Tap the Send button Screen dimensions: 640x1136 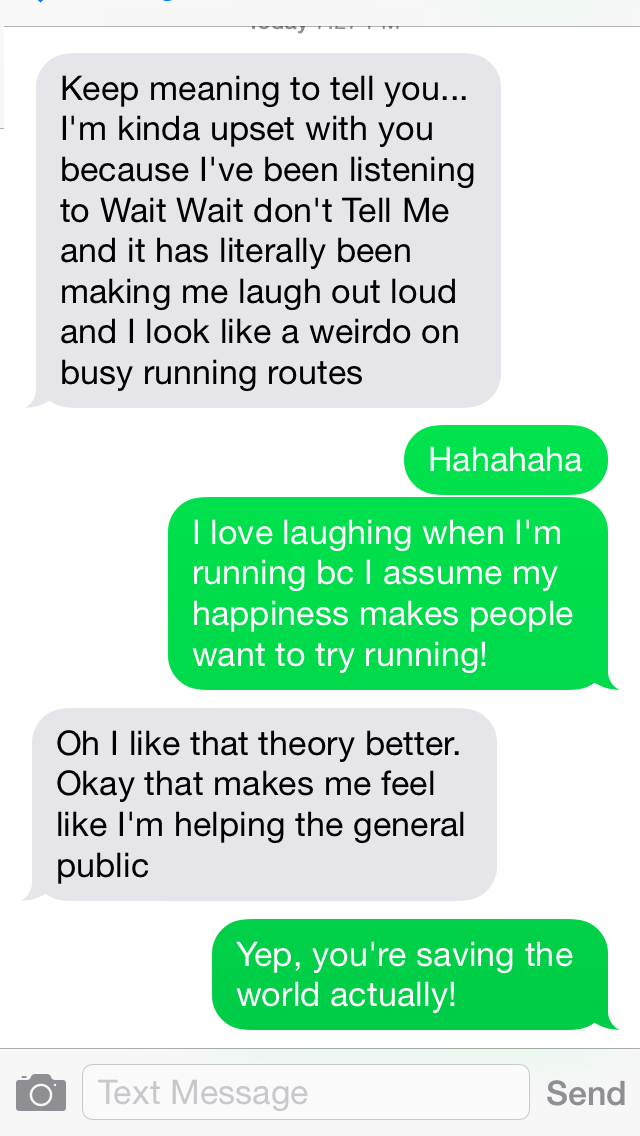585,1093
